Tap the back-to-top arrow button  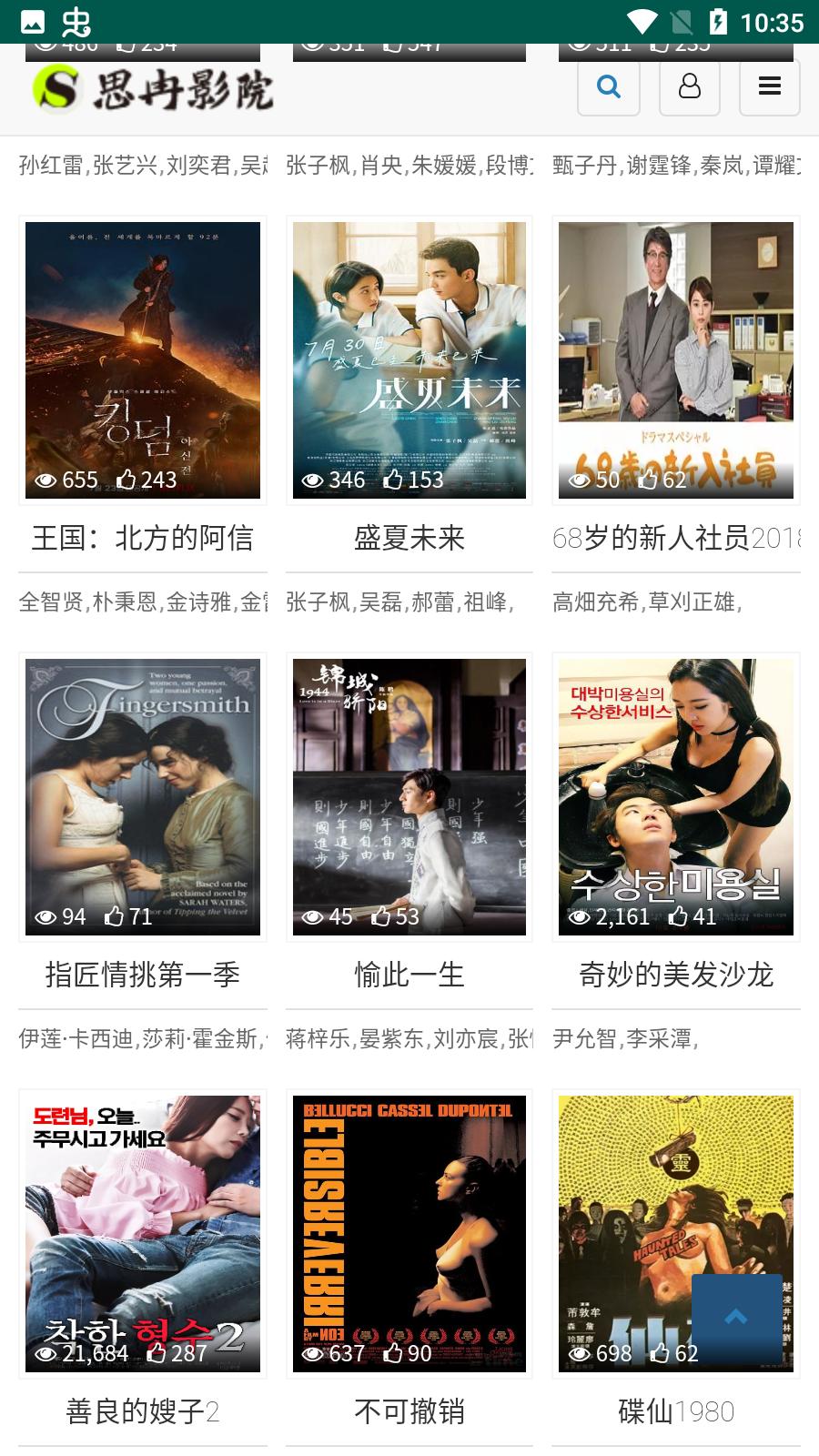736,1316
